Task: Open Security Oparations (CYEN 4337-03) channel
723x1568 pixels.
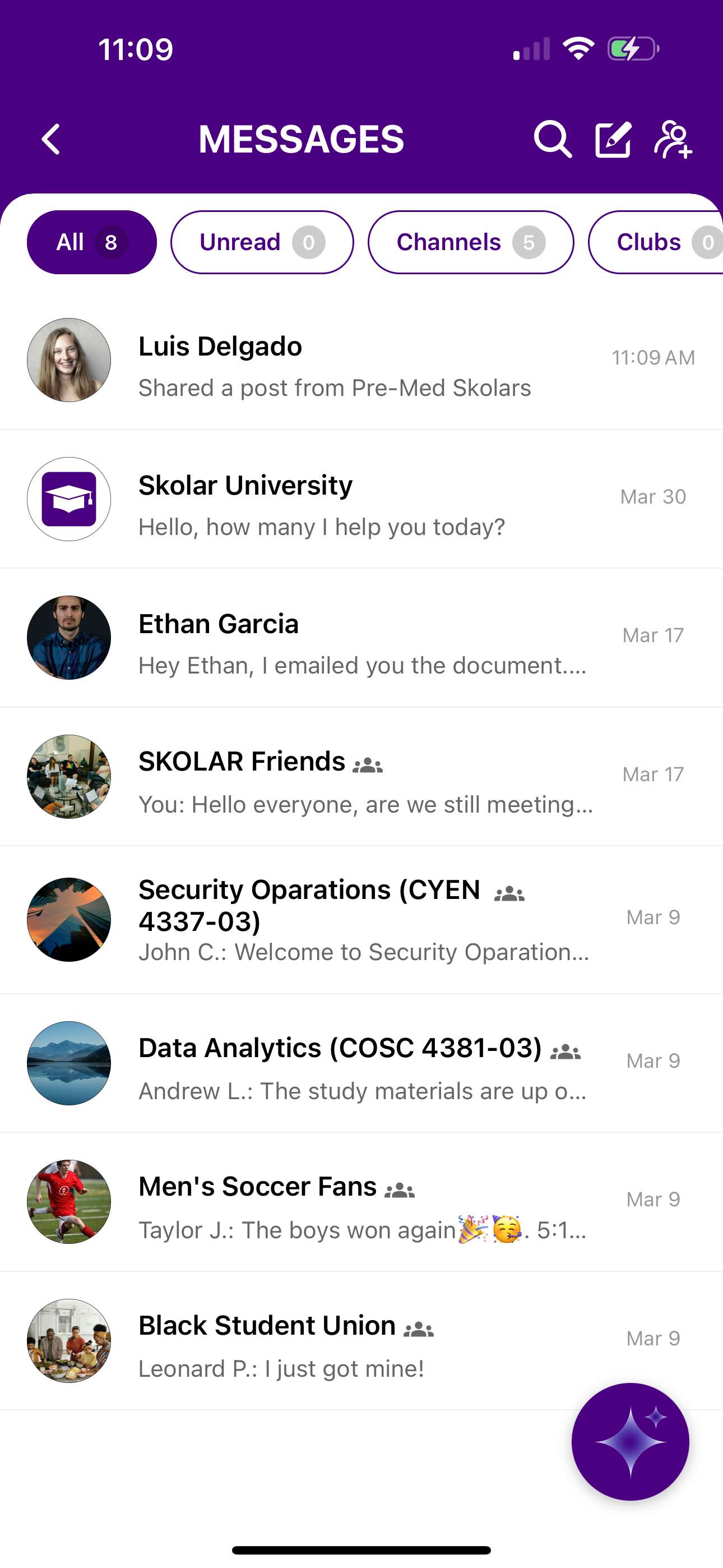Action: [x=361, y=919]
